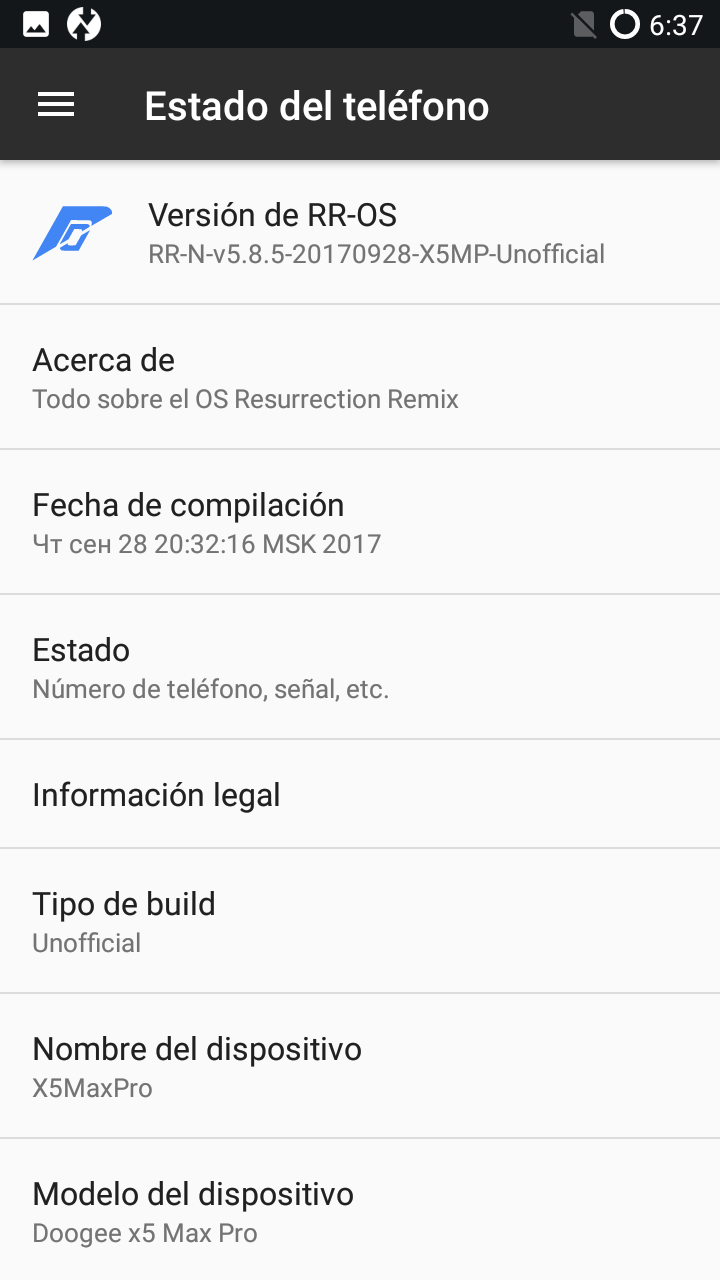
Task: Open Información legal
Action: coord(360,794)
